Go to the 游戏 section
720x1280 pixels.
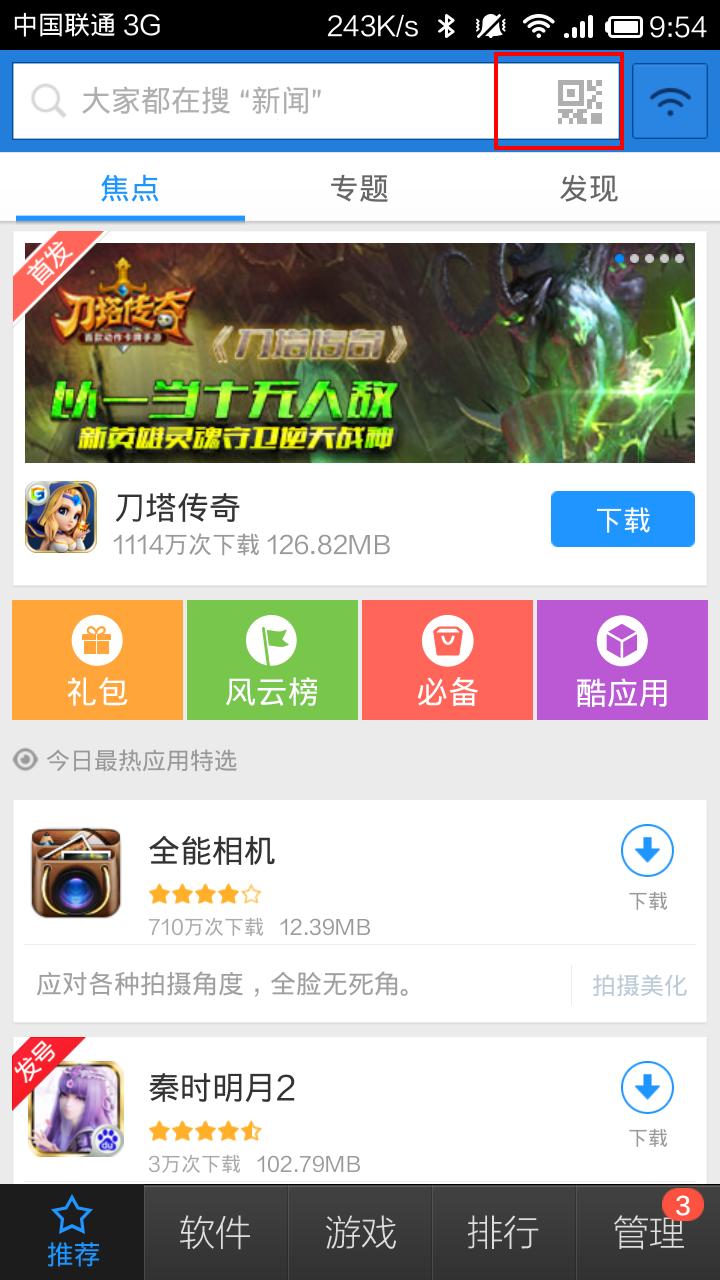pyautogui.click(x=360, y=1233)
